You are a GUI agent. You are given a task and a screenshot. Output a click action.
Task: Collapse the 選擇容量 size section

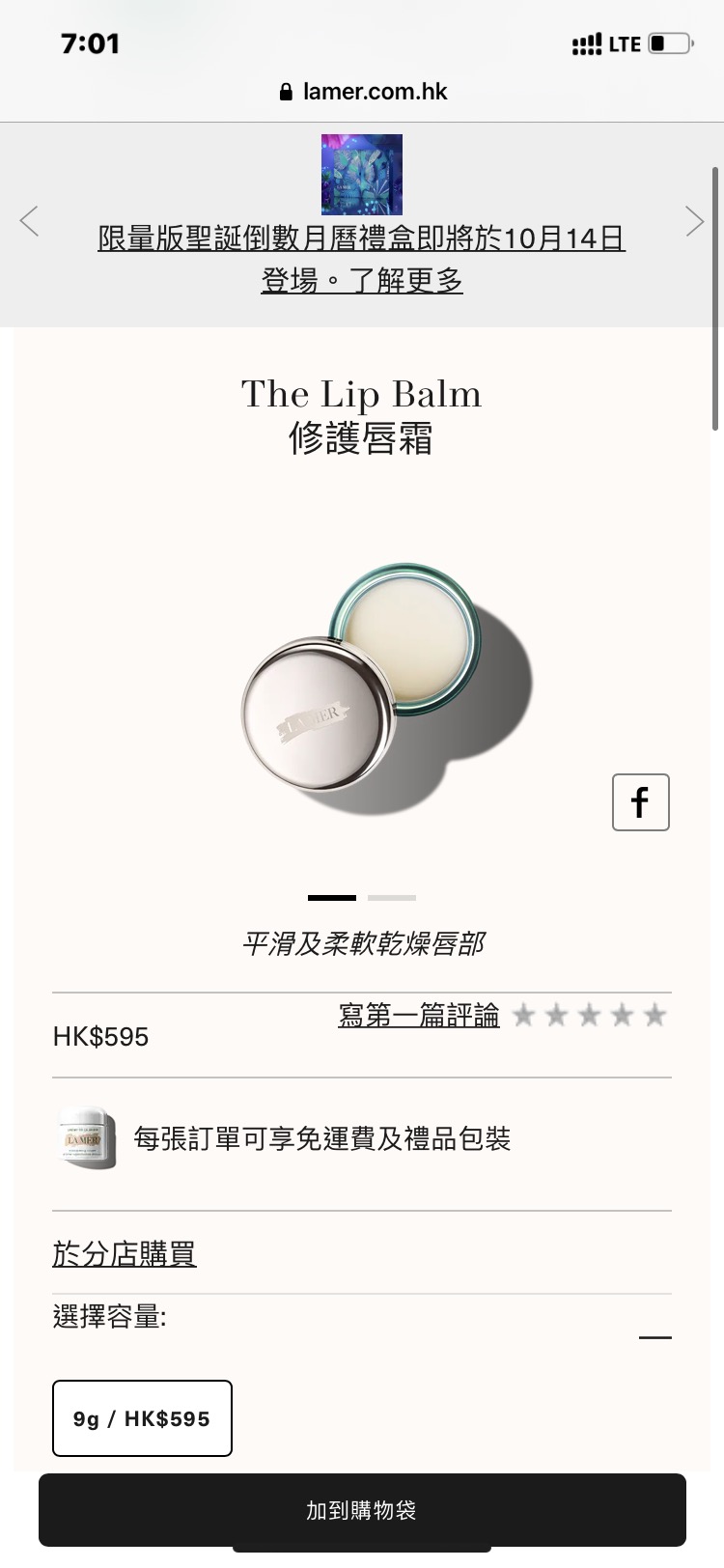(x=654, y=1337)
